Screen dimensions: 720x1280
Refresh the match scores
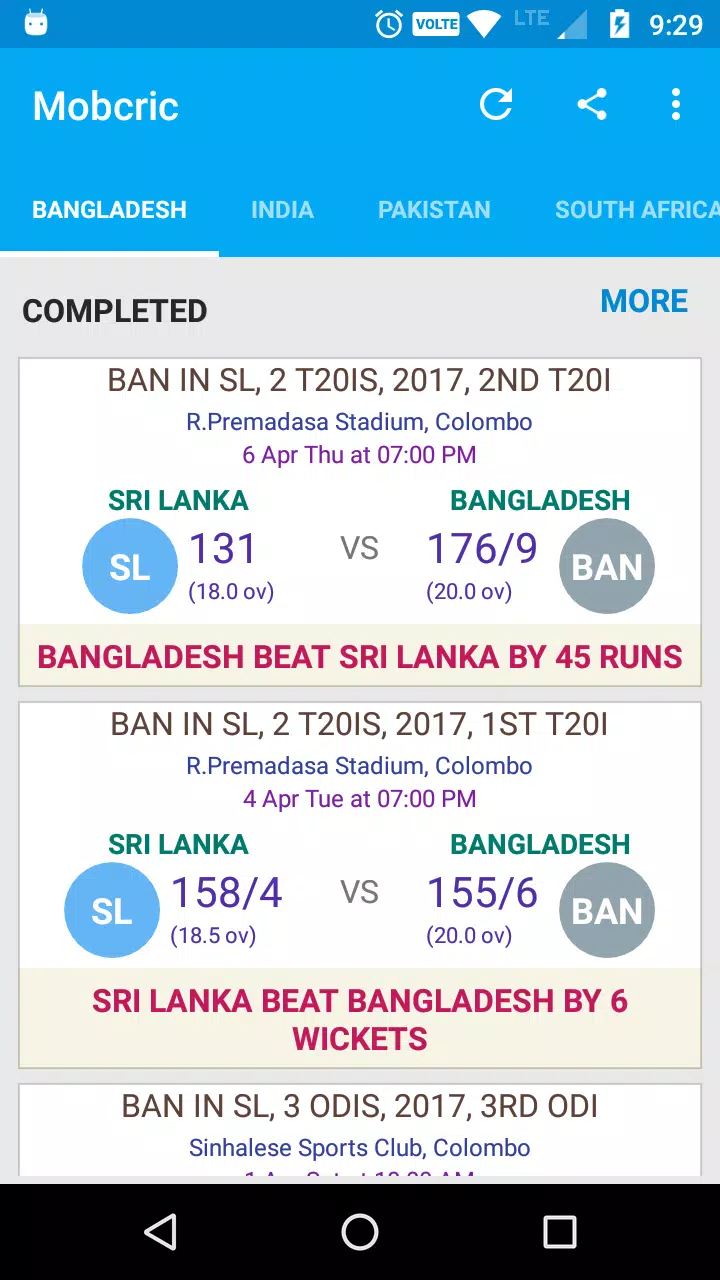click(496, 105)
